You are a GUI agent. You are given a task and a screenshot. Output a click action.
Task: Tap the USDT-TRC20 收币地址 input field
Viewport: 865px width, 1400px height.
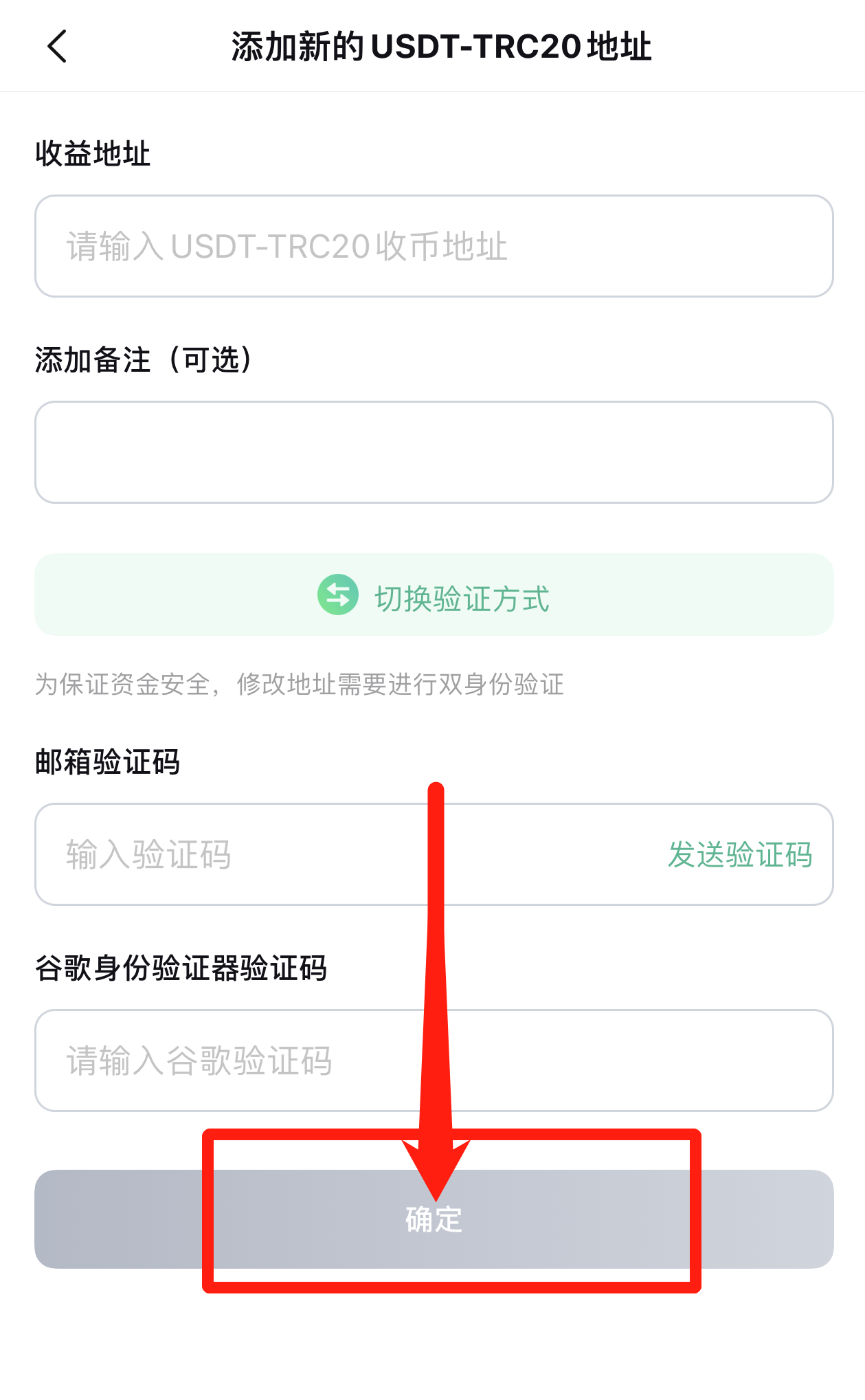pos(434,246)
